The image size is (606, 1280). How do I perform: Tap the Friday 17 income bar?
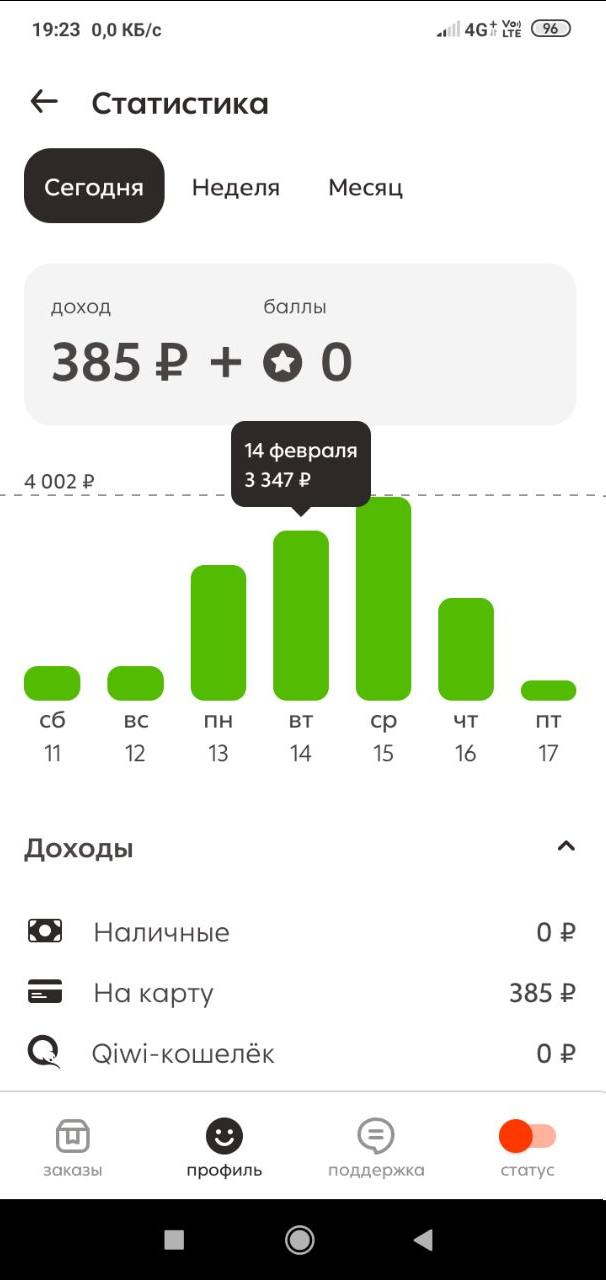[x=548, y=690]
